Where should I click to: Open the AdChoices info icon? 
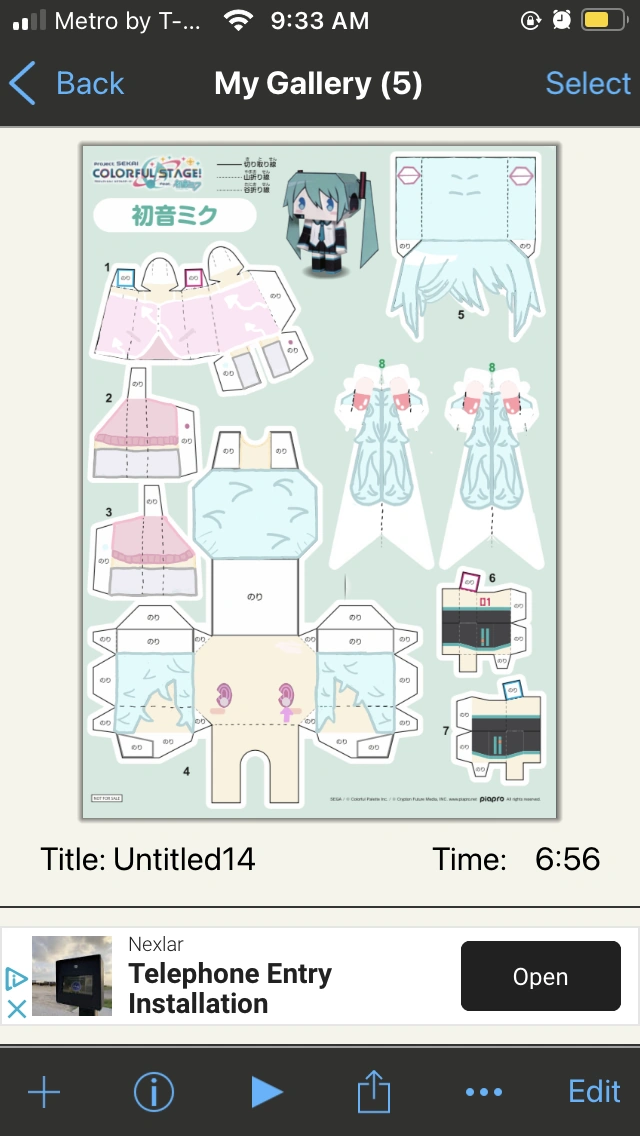coord(16,978)
